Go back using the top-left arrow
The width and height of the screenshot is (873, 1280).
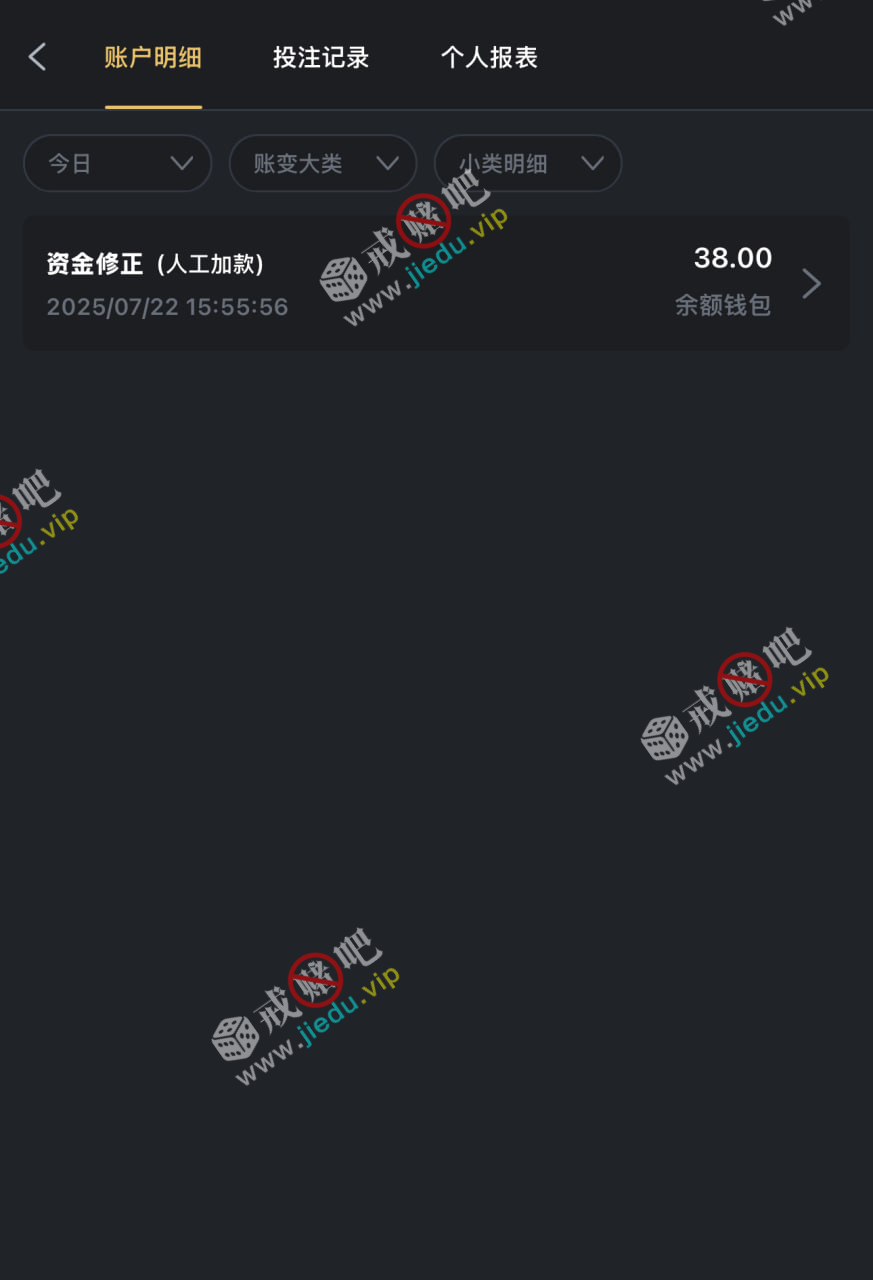point(38,57)
